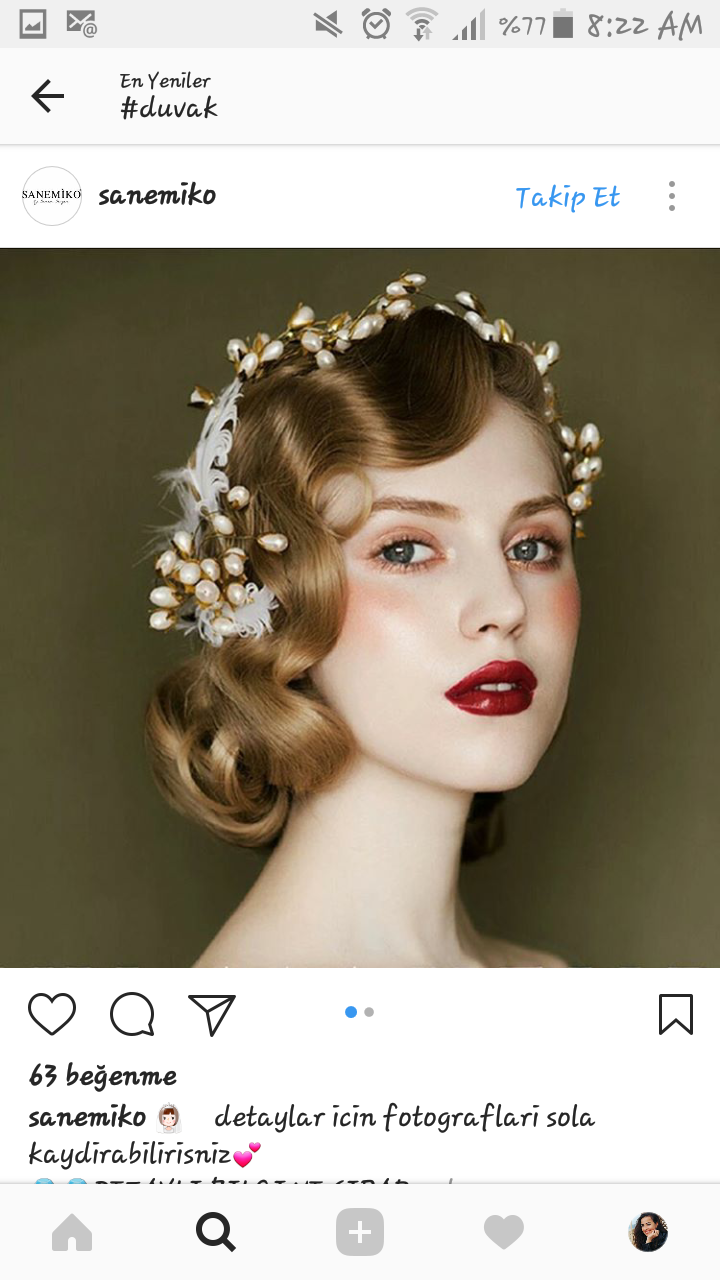Follow sanemiko with Takip Et
This screenshot has height=1280, width=720.
click(x=567, y=197)
